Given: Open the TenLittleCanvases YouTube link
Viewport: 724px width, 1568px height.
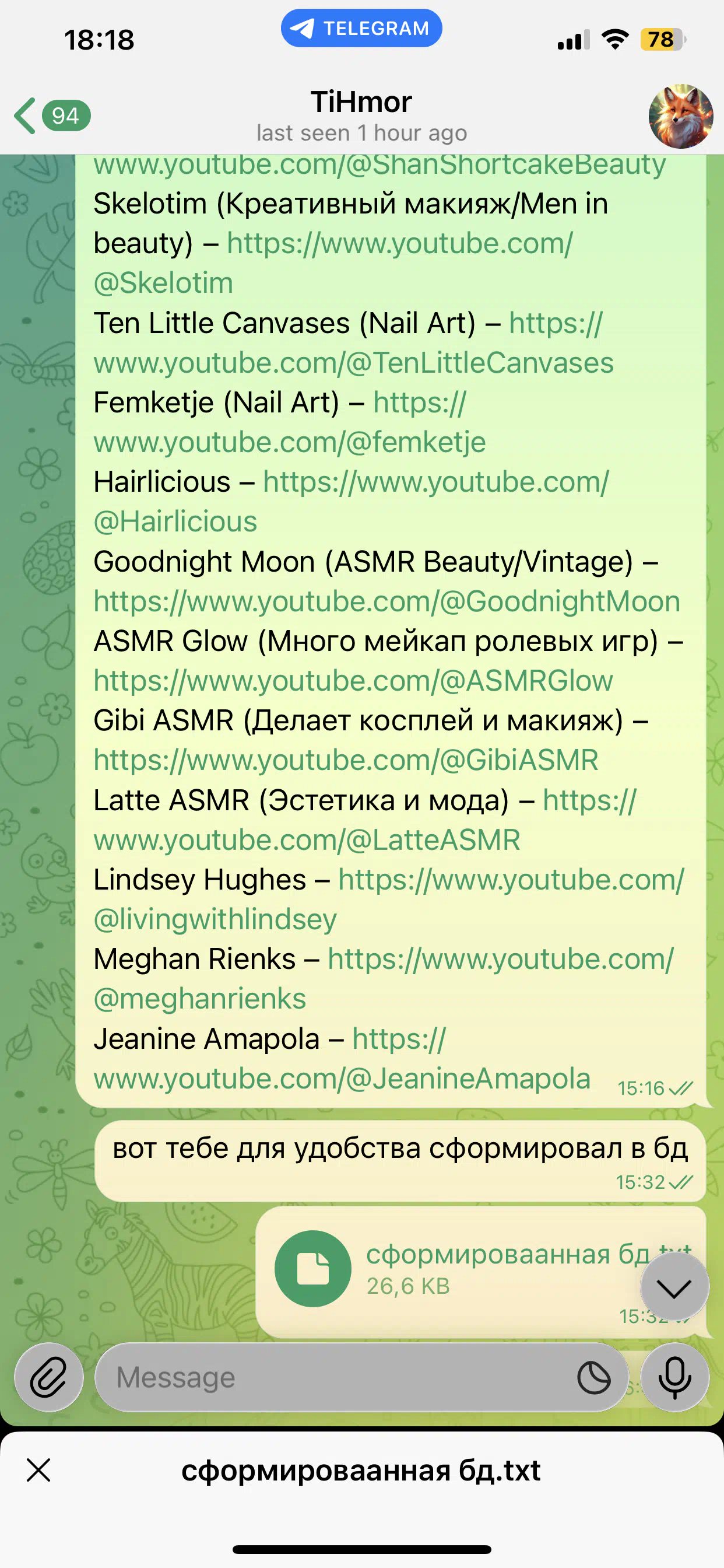Looking at the screenshot, I should [x=353, y=363].
